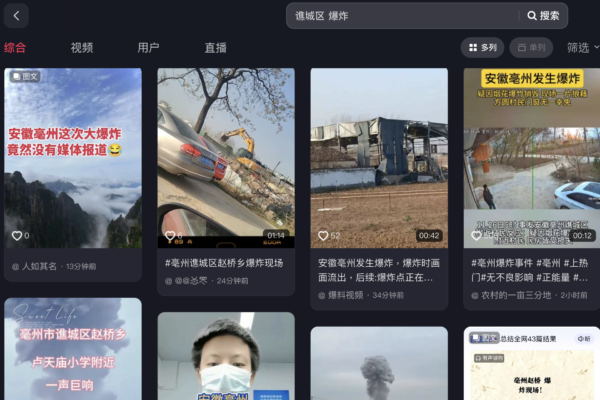The width and height of the screenshot is (600, 400).
Task: Switch to the 直播 tab
Action: [215, 47]
